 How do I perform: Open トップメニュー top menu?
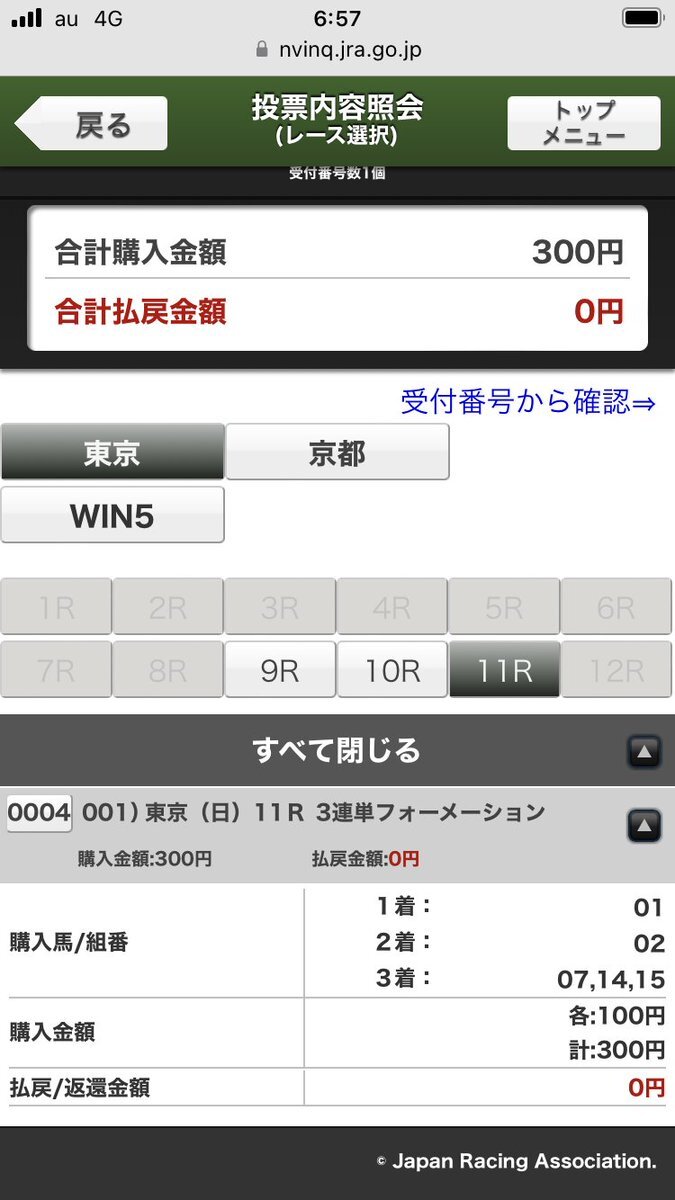pos(583,123)
